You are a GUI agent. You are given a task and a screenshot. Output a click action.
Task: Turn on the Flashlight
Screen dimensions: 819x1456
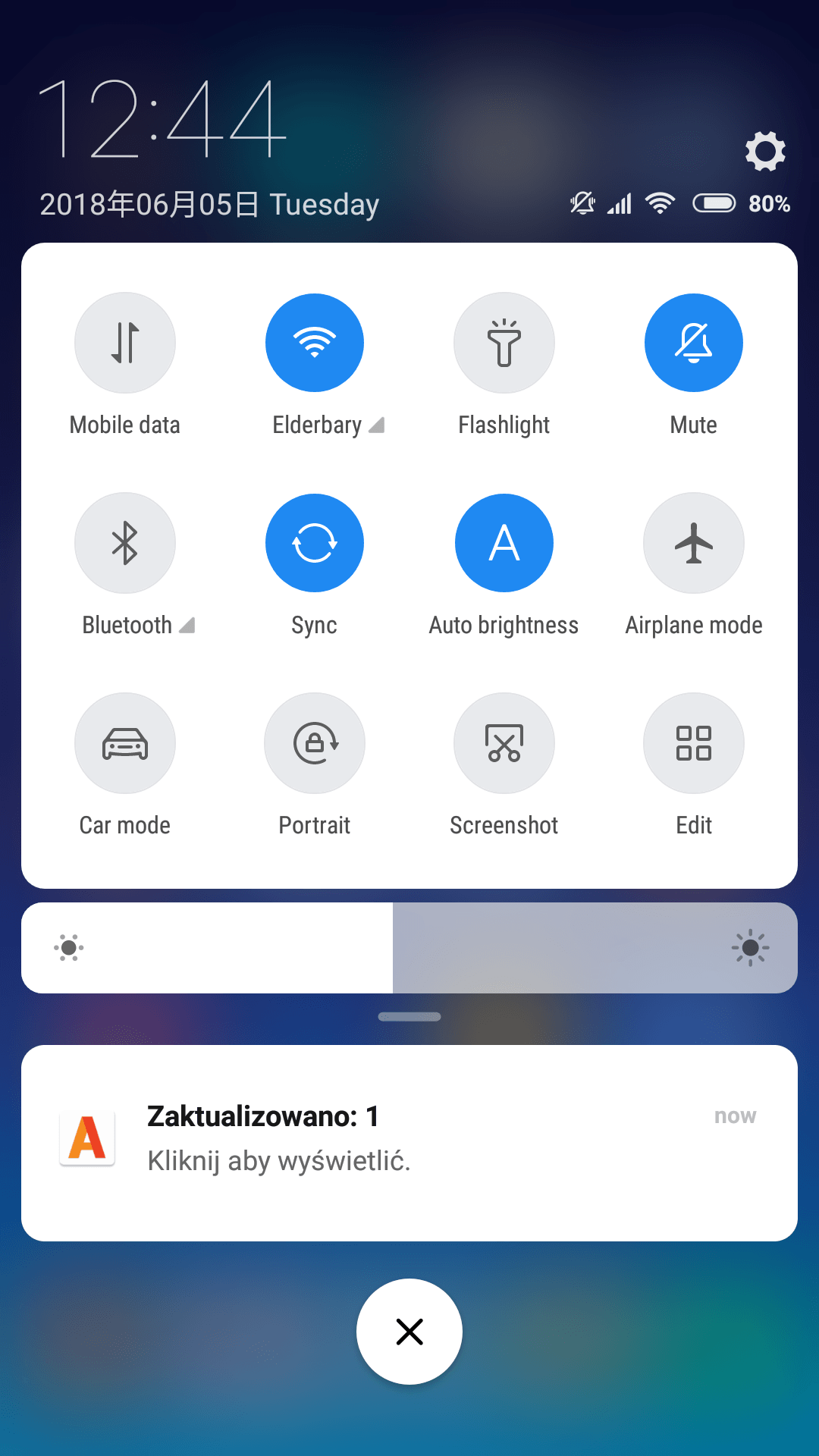[x=504, y=343]
